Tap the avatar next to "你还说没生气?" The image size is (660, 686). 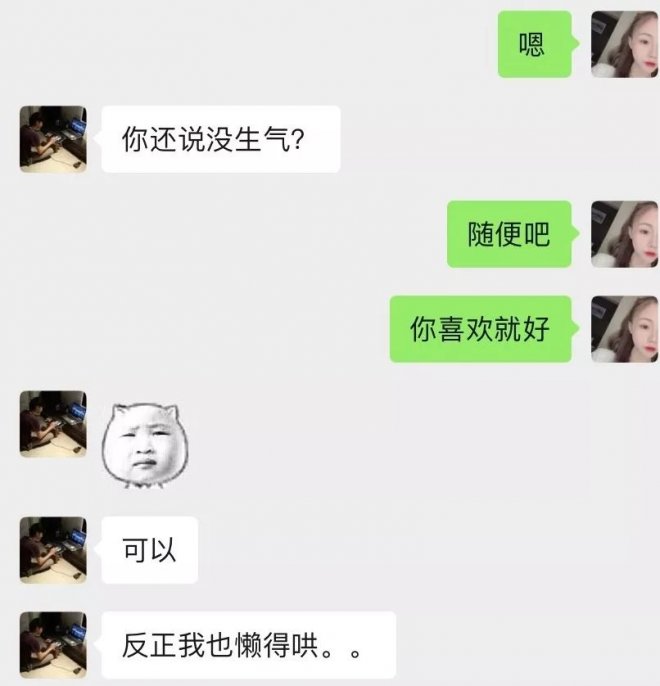(x=53, y=139)
